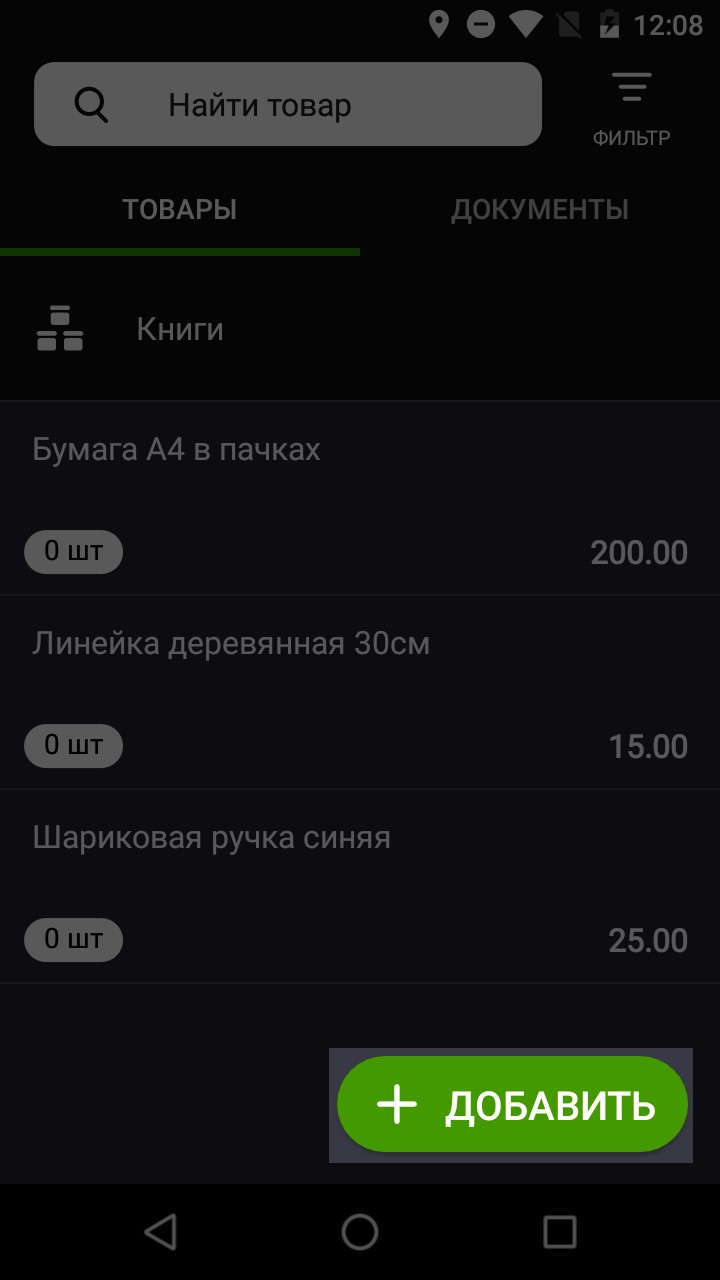Go to the system home screen

pos(360,1231)
